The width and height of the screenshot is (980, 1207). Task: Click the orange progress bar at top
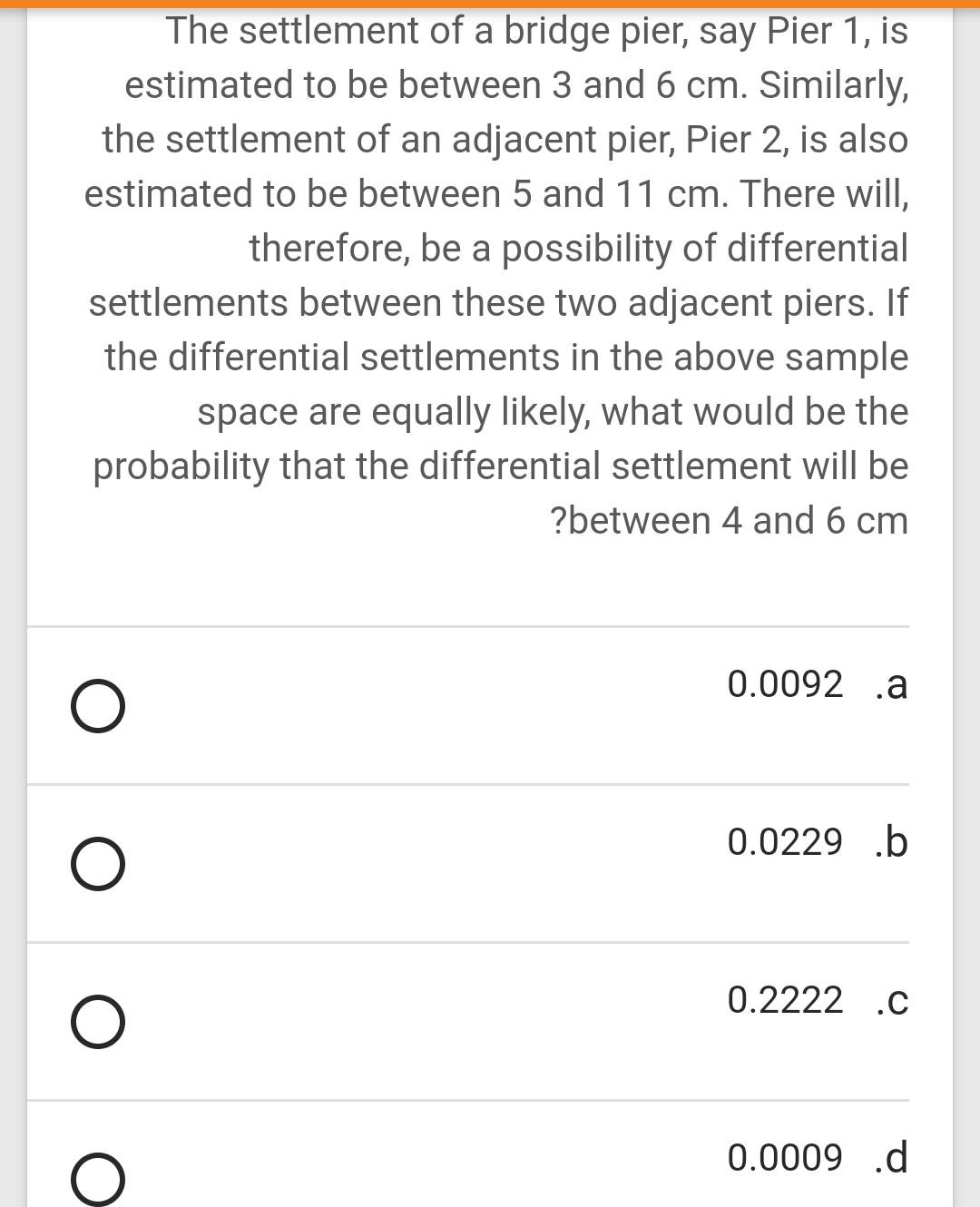[x=490, y=4]
